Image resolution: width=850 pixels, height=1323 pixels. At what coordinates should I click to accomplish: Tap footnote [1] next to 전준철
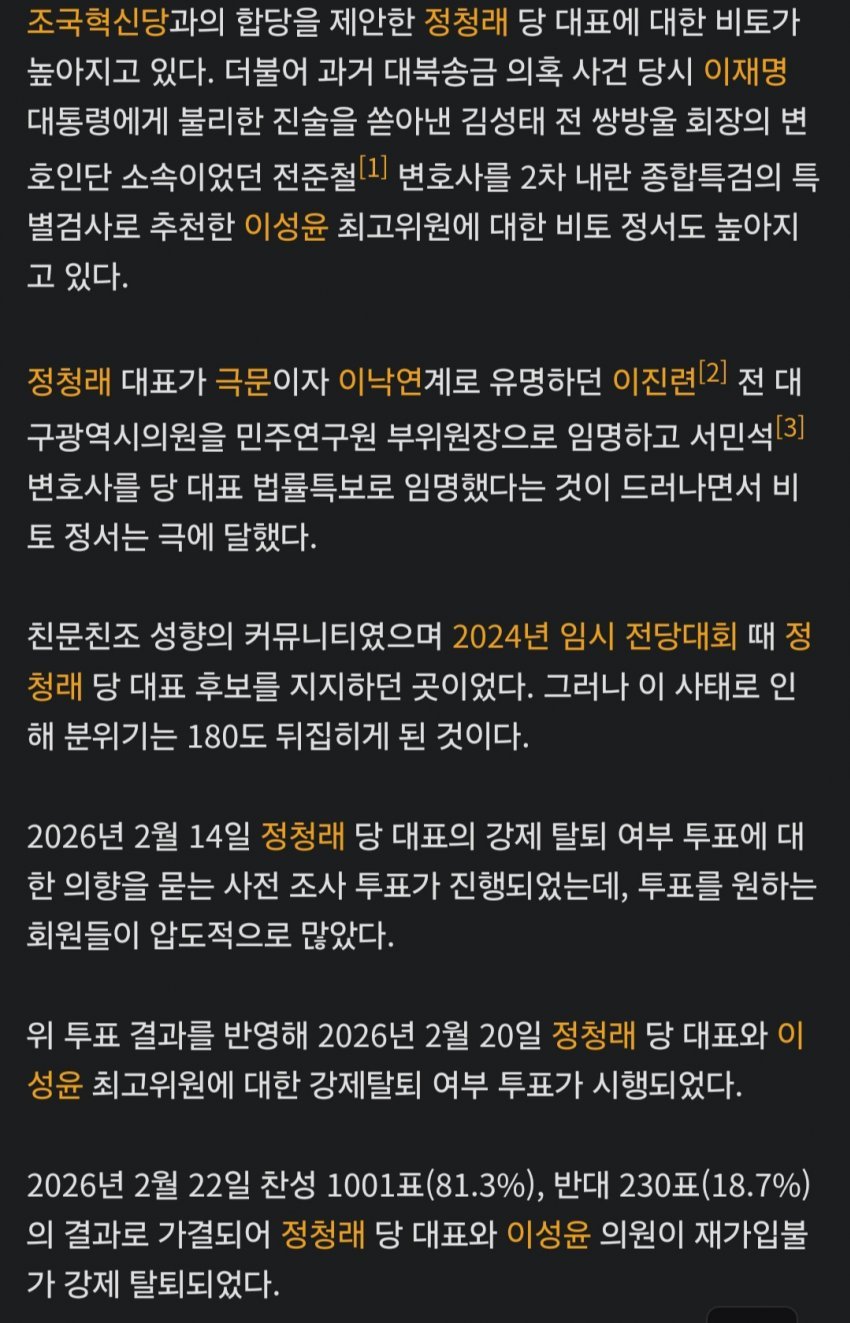(x=373, y=169)
